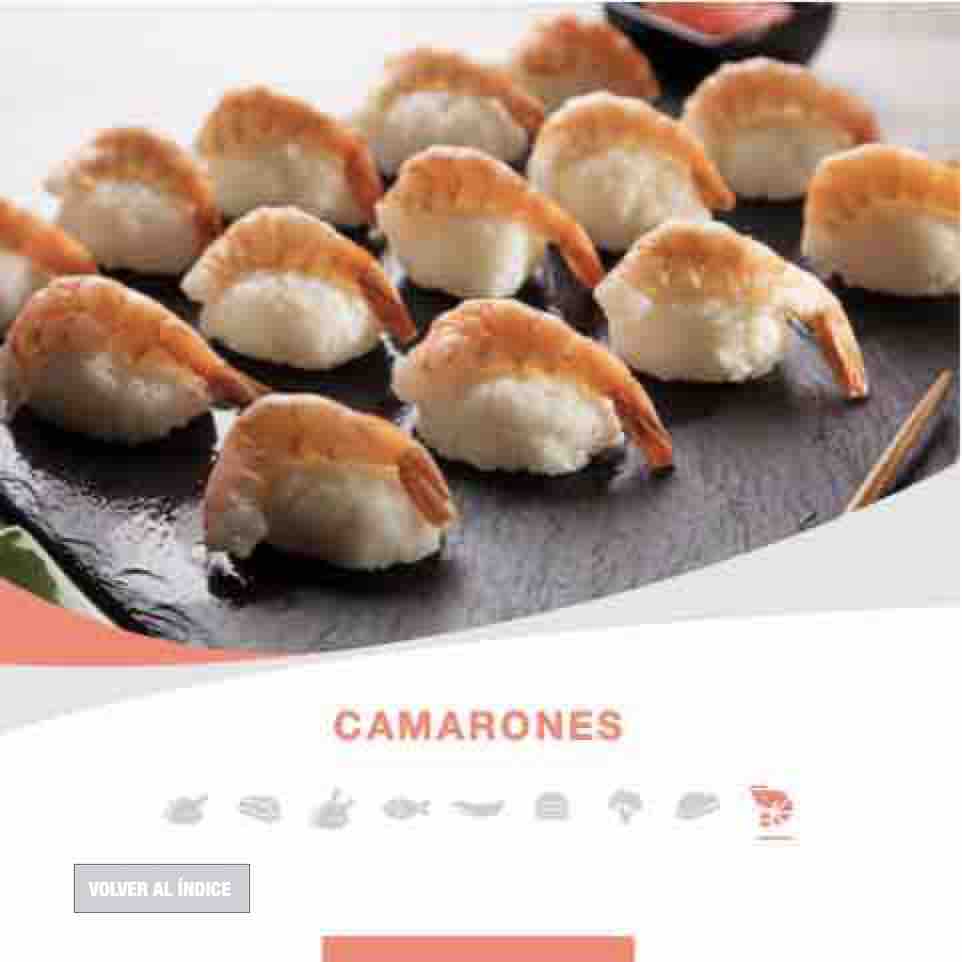Go to the fish category icon
This screenshot has height=962, width=962.
point(405,808)
